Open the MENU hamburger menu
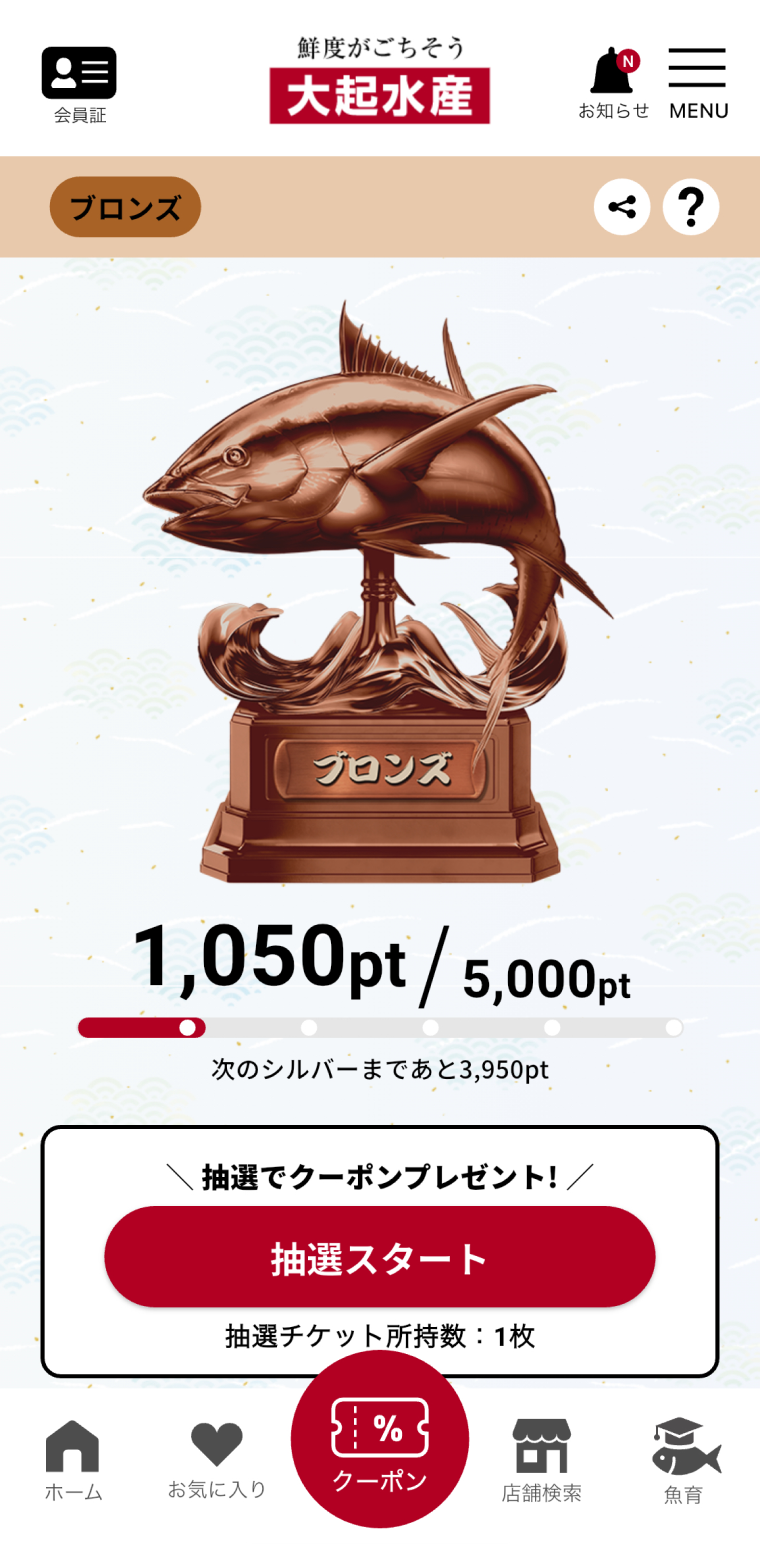 (x=697, y=83)
